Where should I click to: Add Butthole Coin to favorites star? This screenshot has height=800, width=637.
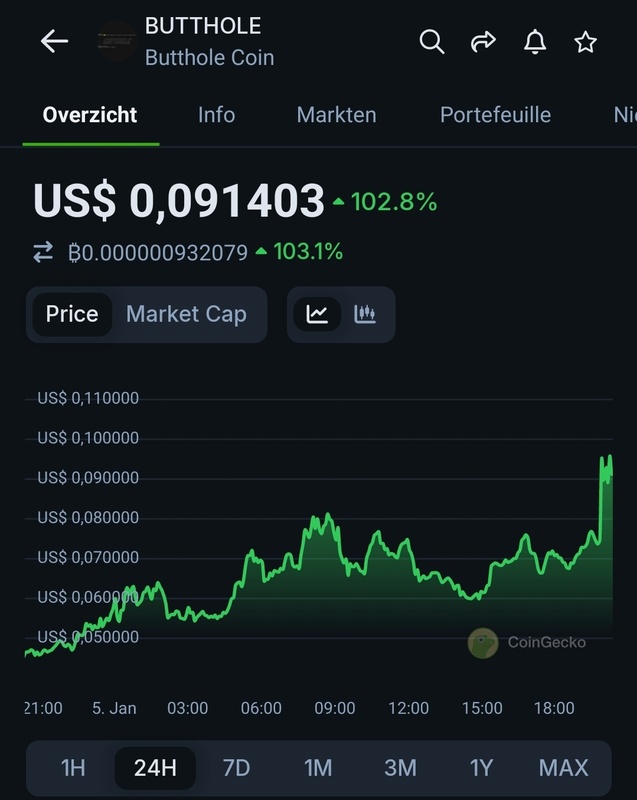[x=586, y=42]
